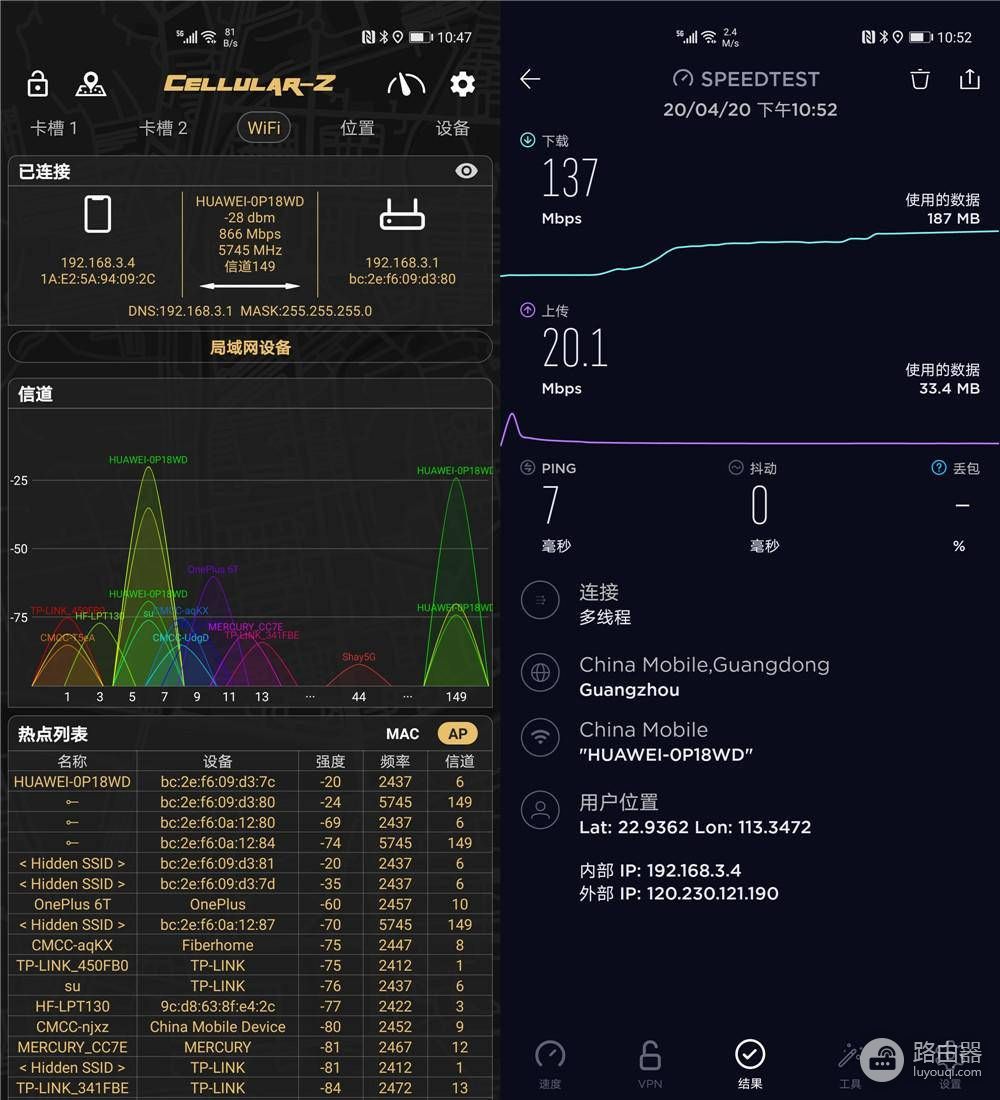The width and height of the screenshot is (1000, 1100).
Task: Go back from Speedtest result
Action: click(530, 79)
